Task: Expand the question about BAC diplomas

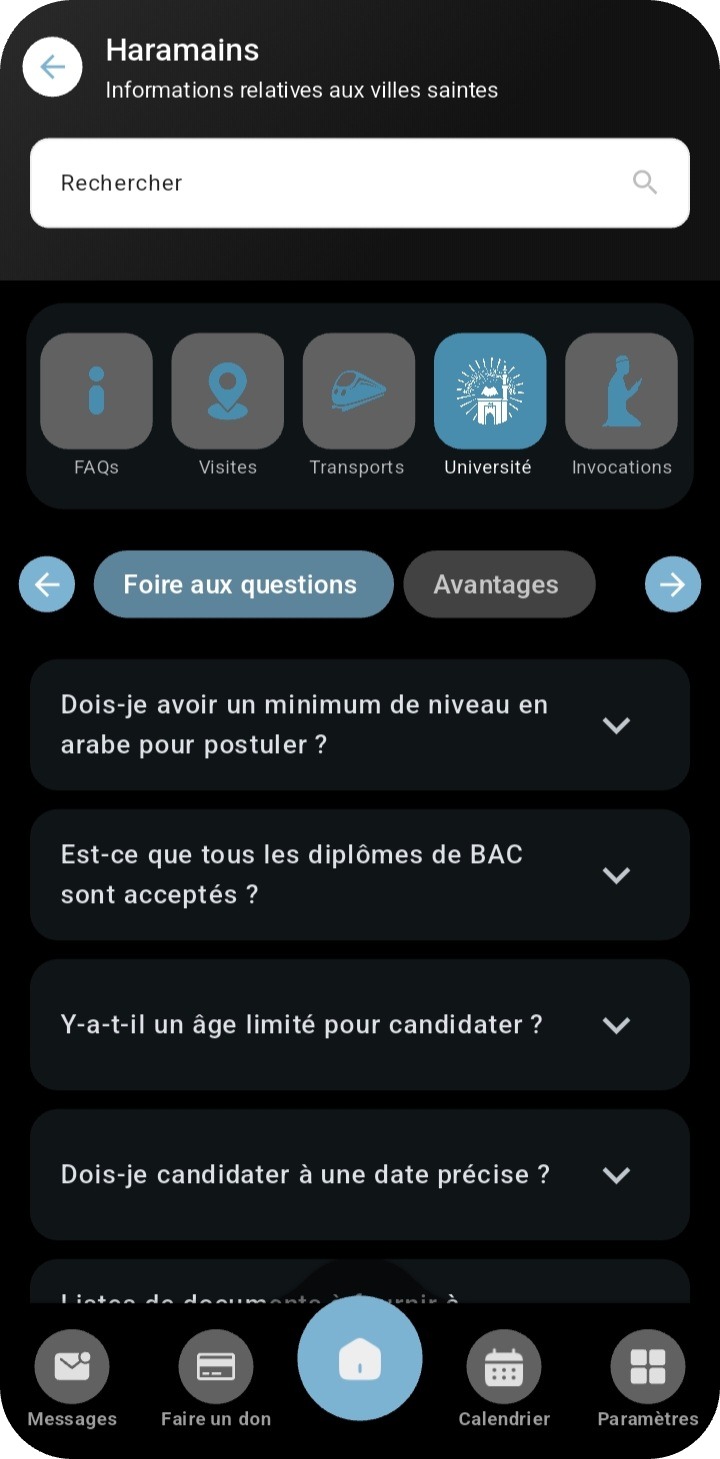Action: 360,875
